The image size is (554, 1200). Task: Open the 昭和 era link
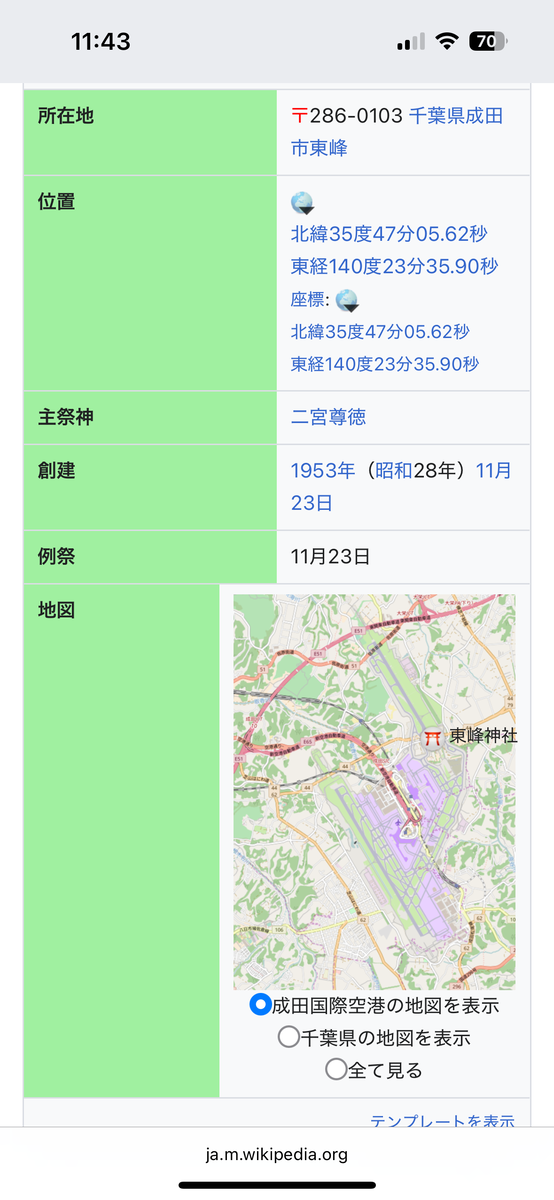coord(394,471)
